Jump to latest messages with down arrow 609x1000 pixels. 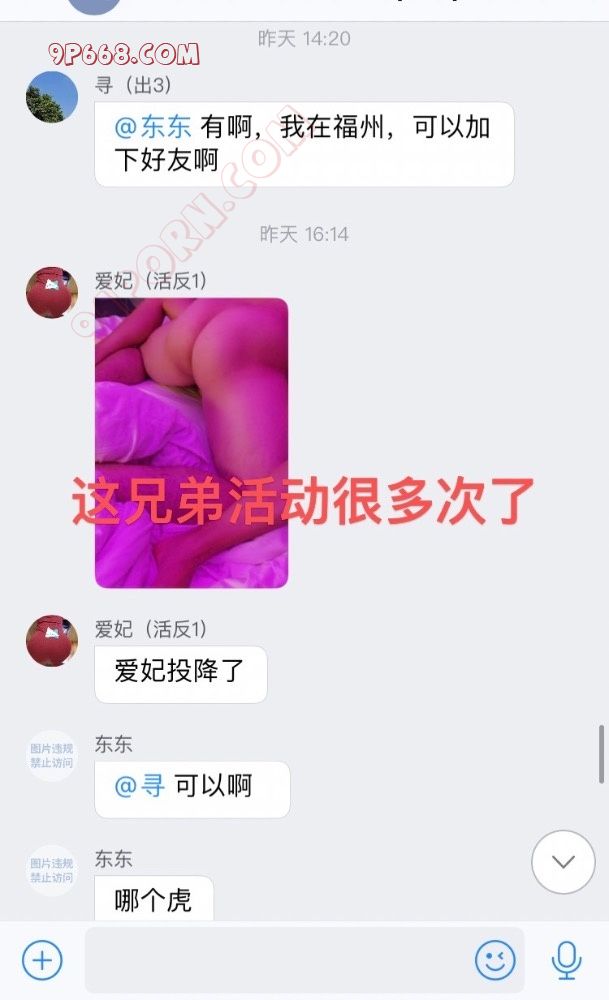(563, 862)
